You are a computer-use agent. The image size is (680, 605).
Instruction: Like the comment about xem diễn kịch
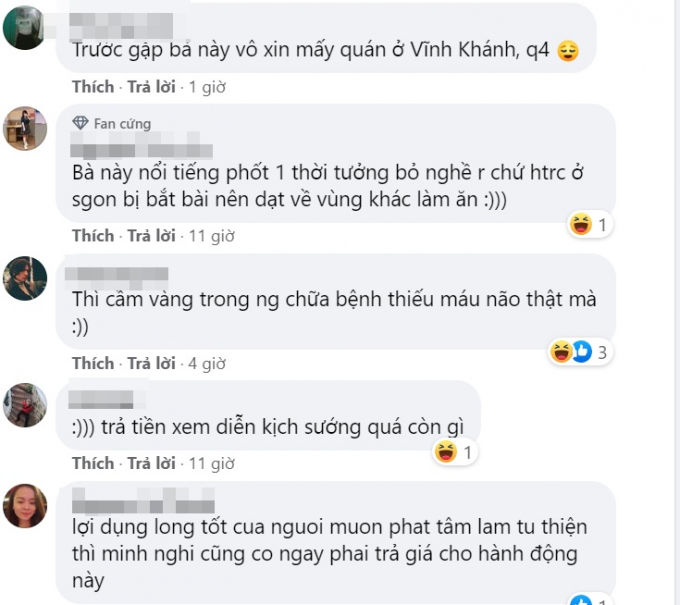[x=93, y=464]
